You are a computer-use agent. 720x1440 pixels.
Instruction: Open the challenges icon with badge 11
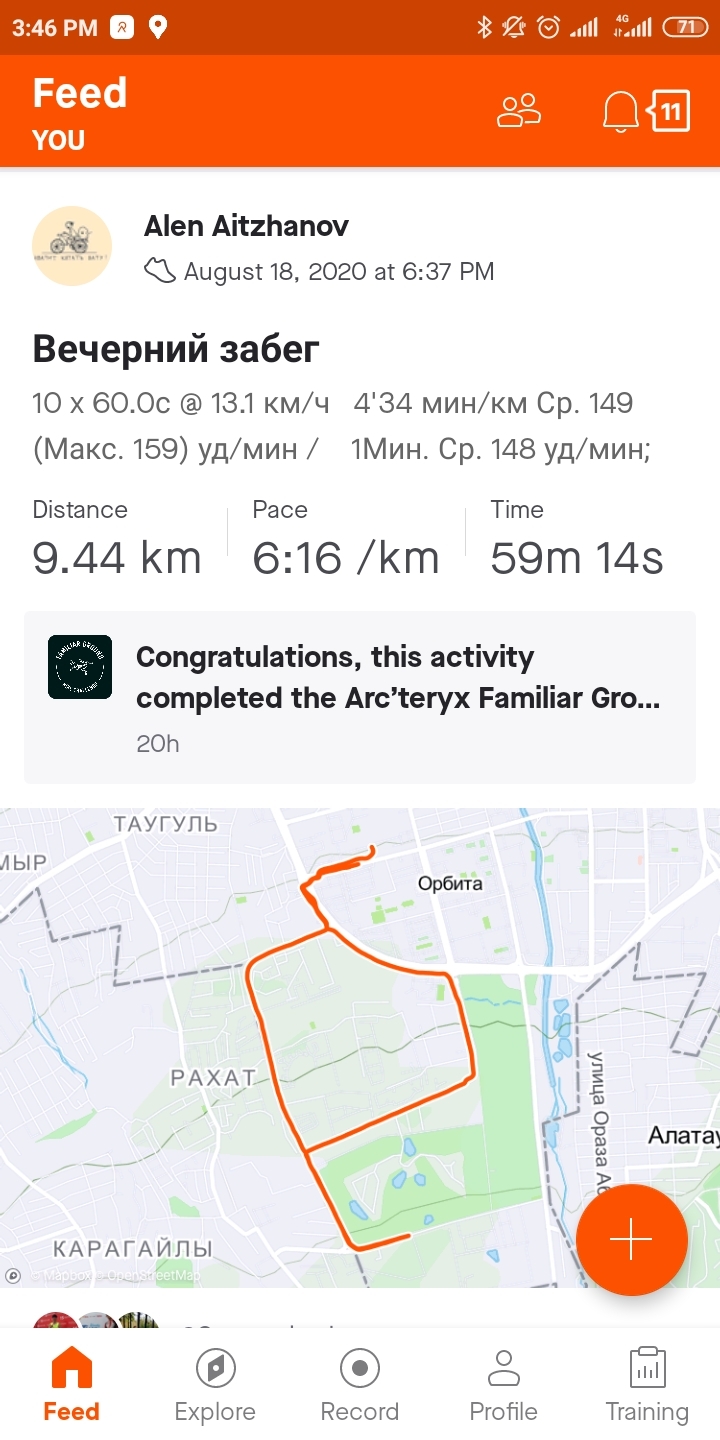tap(670, 111)
